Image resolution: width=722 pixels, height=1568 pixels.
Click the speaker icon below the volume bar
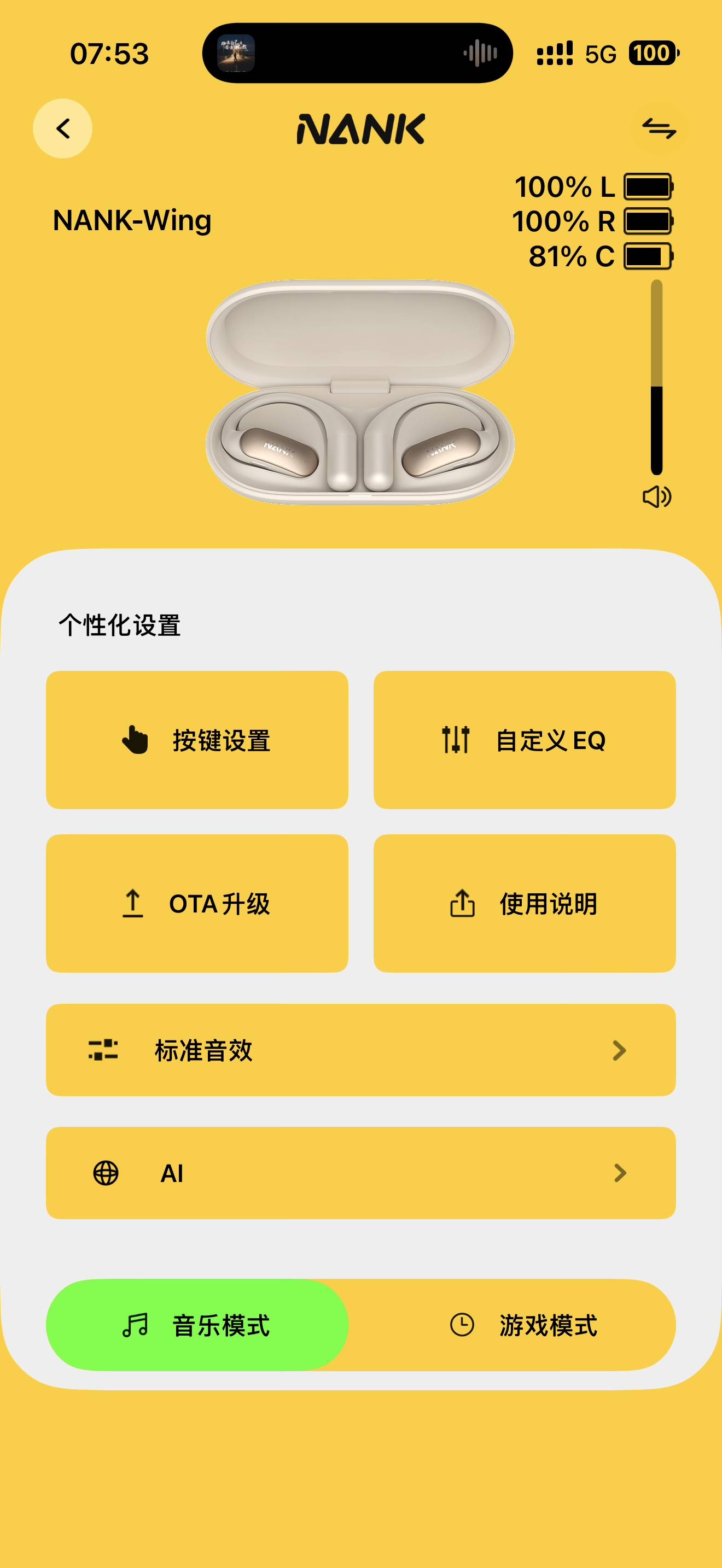tap(656, 499)
